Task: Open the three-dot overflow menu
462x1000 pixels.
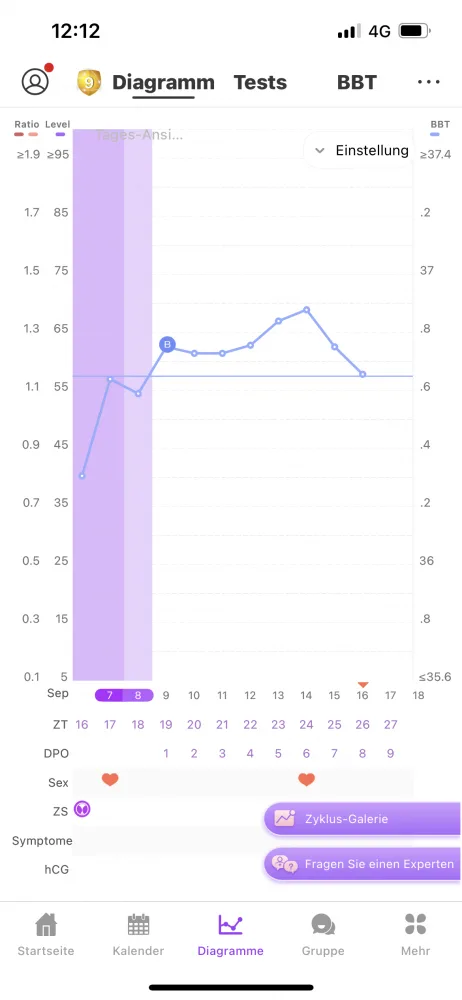Action: pyautogui.click(x=429, y=82)
